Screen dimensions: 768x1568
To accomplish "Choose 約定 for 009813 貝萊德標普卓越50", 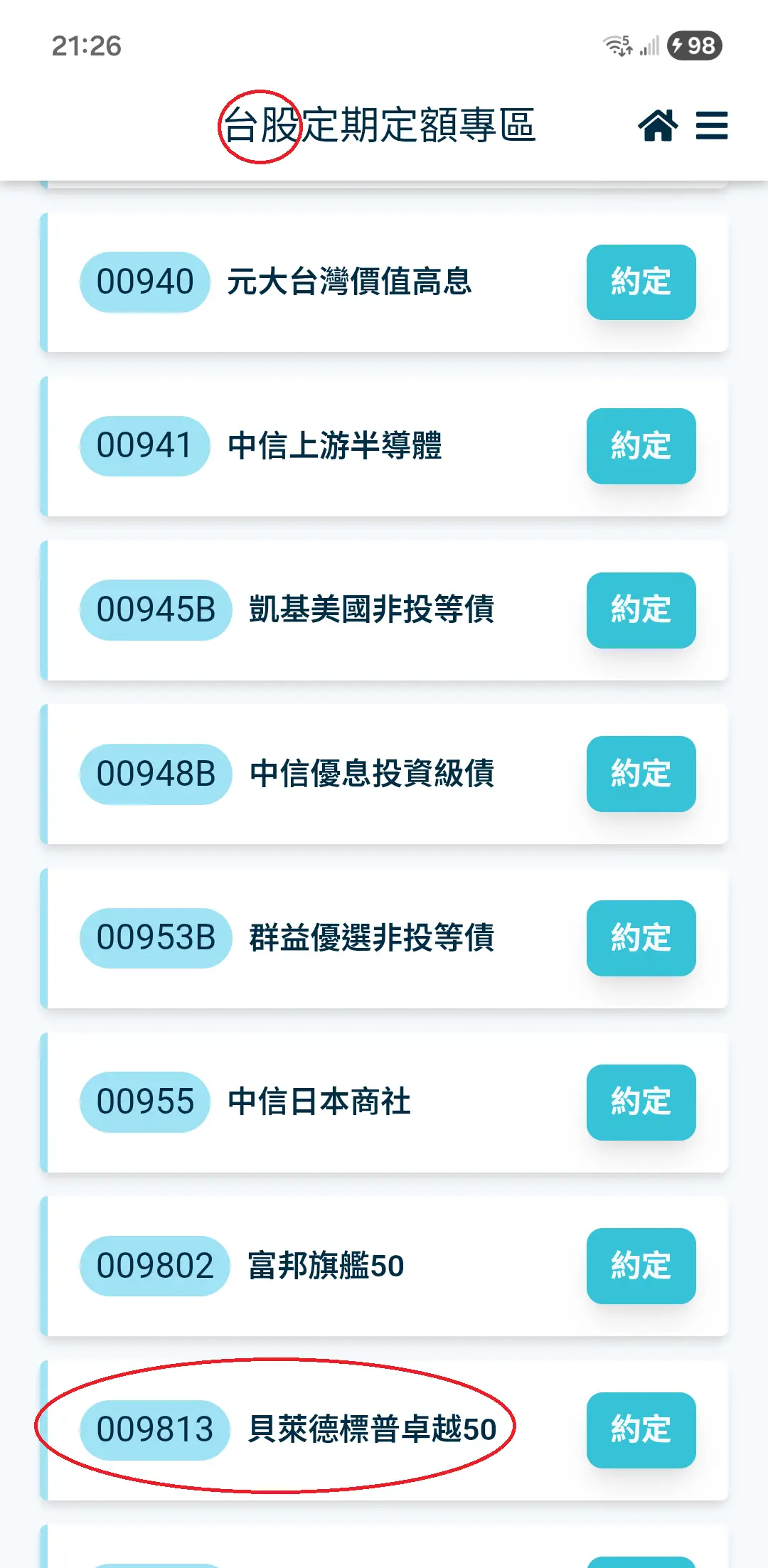I will (641, 1430).
